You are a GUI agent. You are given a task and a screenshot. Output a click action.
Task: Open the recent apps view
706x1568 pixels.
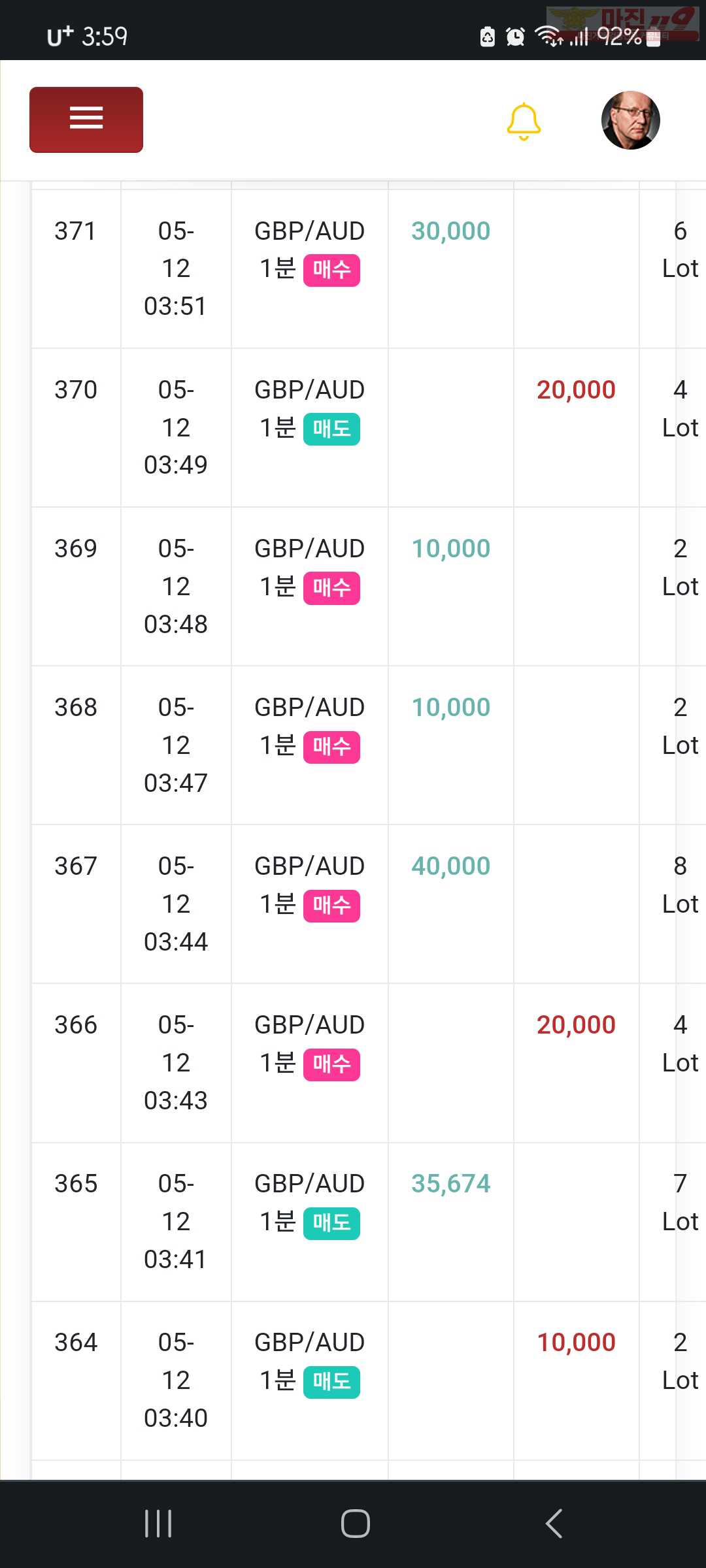[x=158, y=1524]
